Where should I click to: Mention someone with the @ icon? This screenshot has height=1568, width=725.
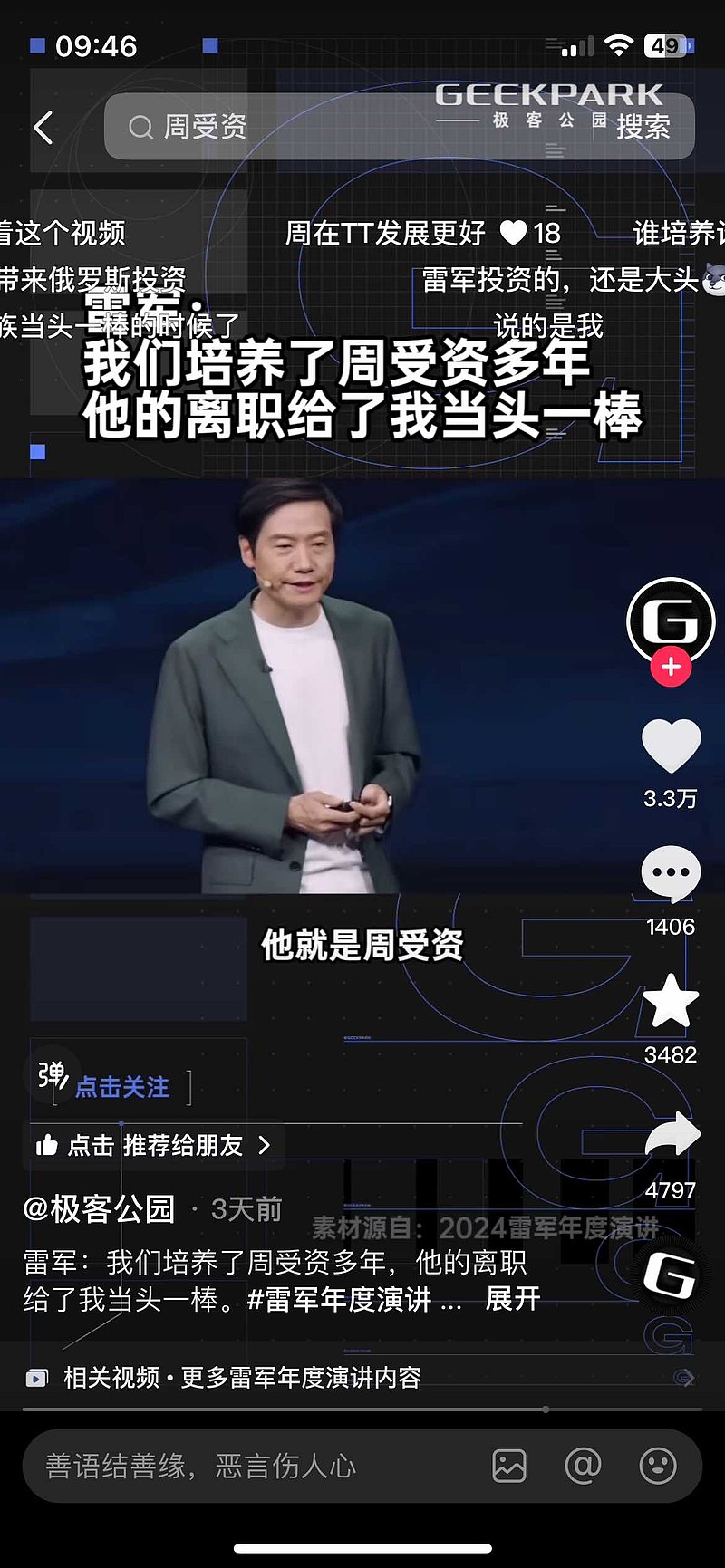[583, 1466]
